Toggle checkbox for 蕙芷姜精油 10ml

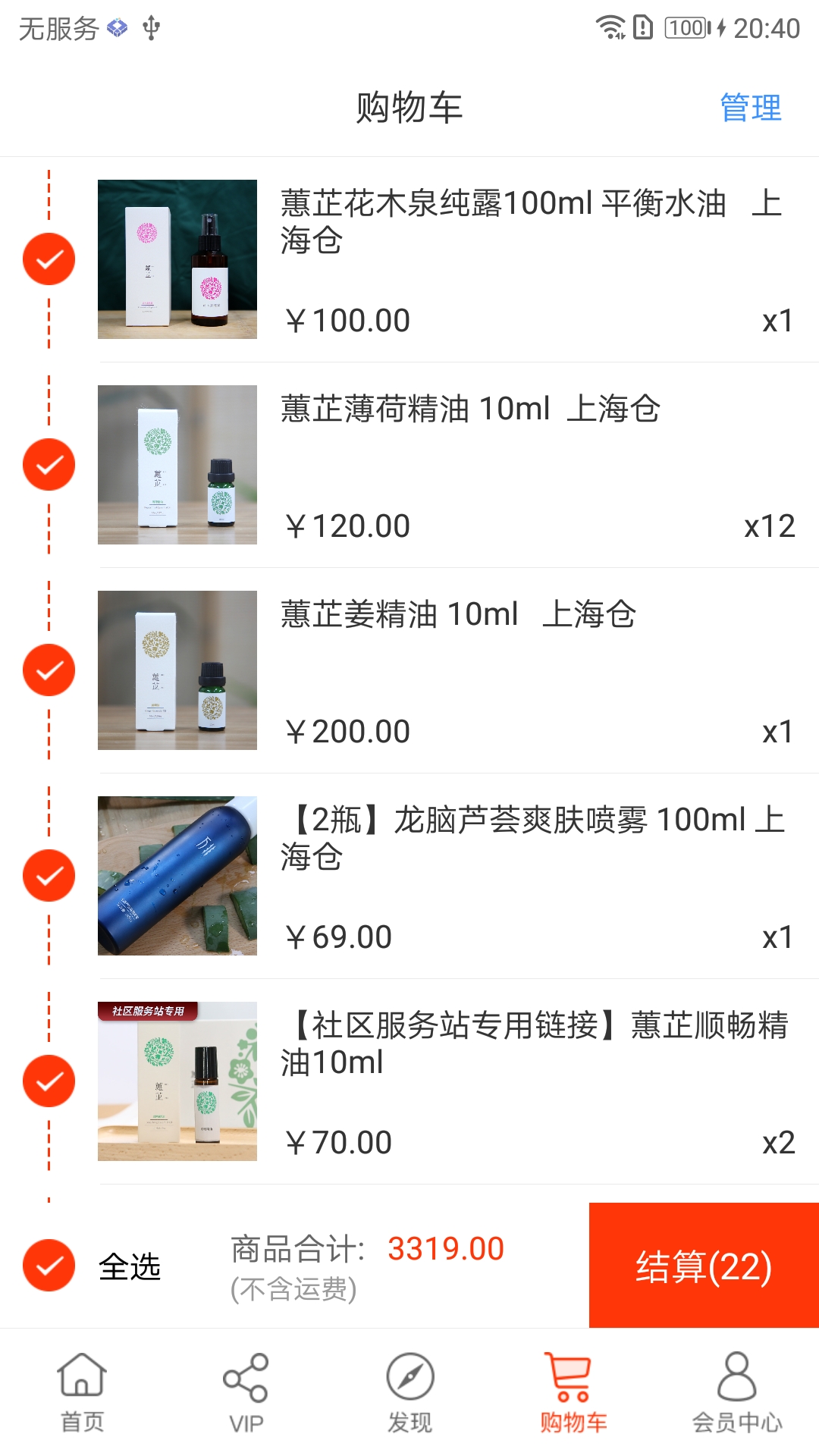[49, 670]
